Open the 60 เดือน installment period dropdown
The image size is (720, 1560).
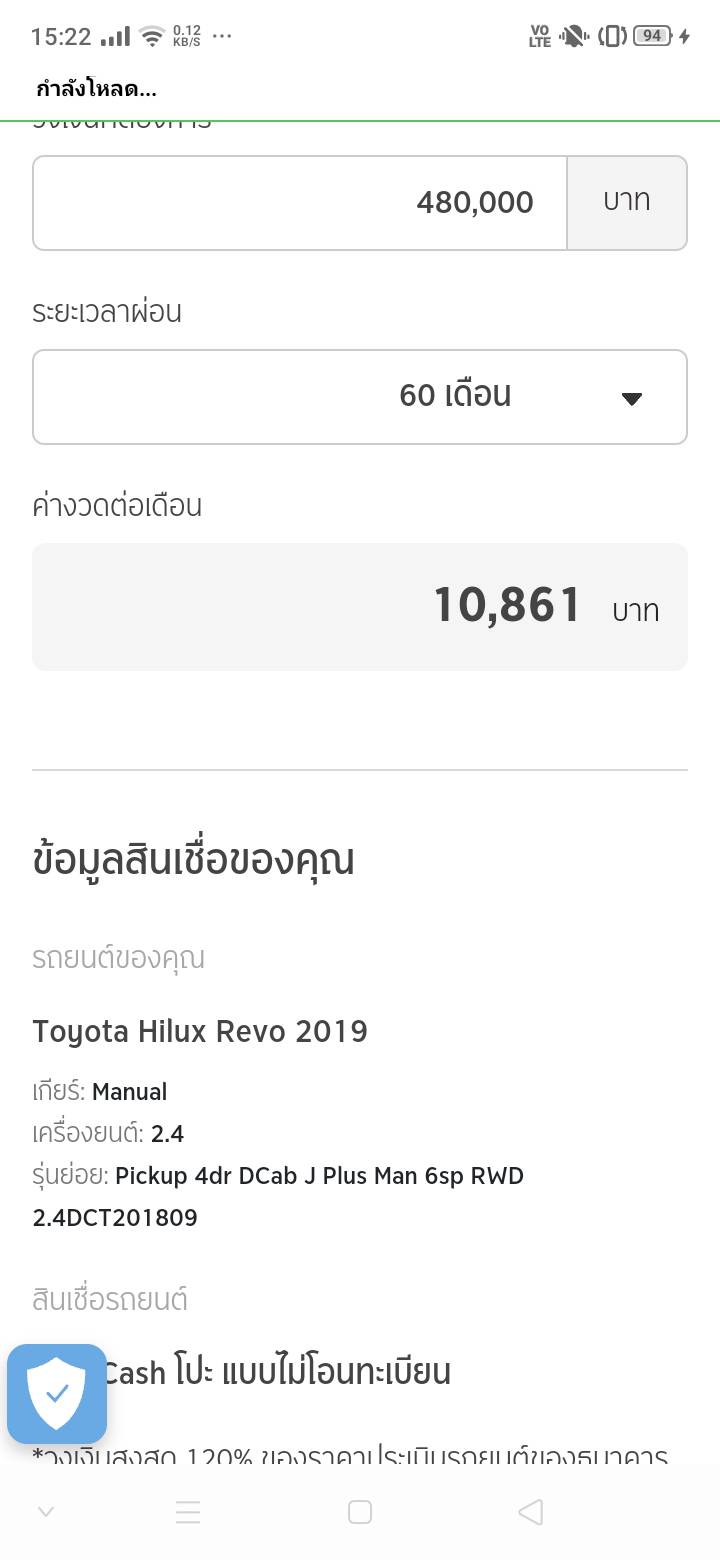(x=360, y=396)
